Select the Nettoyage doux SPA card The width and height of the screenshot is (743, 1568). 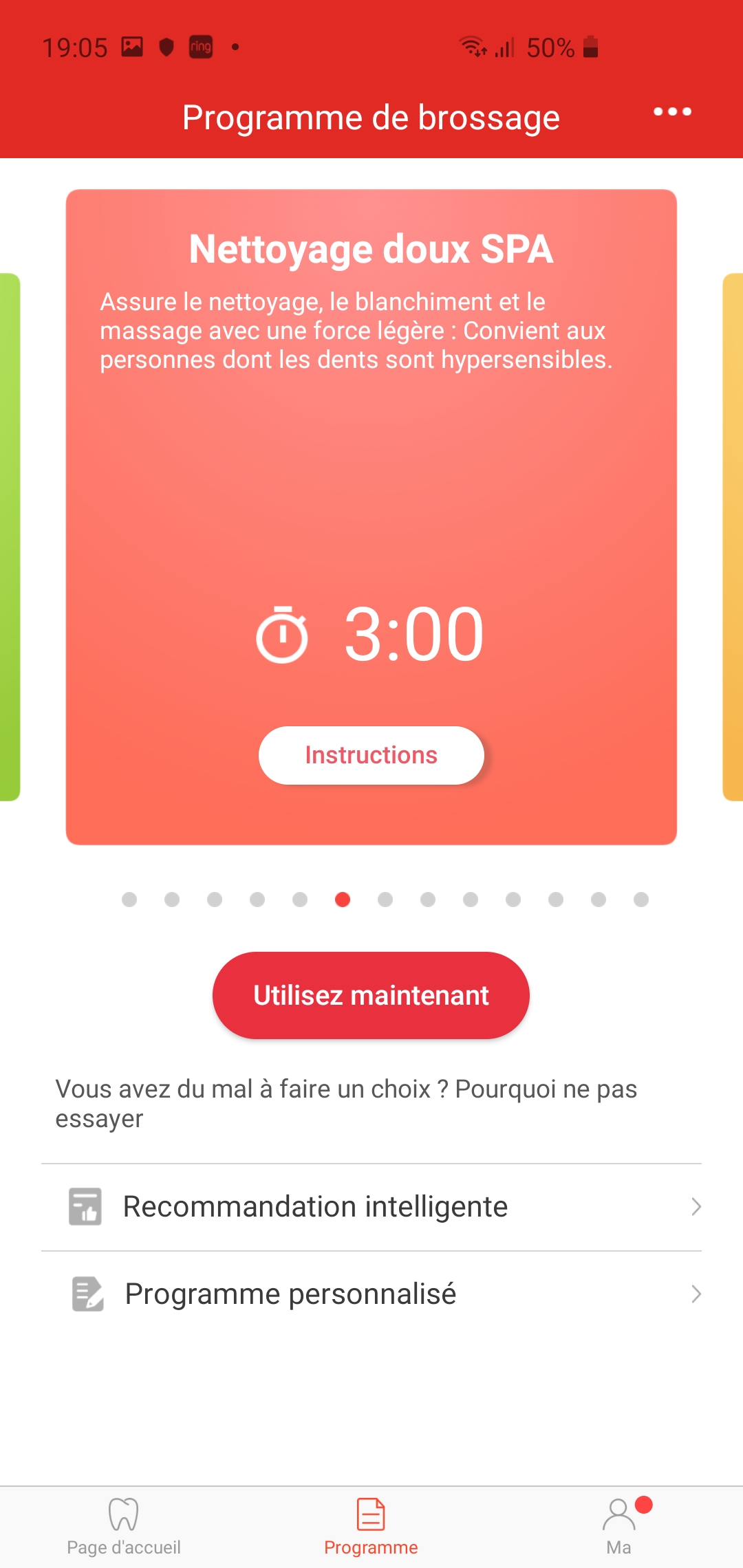pyautogui.click(x=371, y=517)
